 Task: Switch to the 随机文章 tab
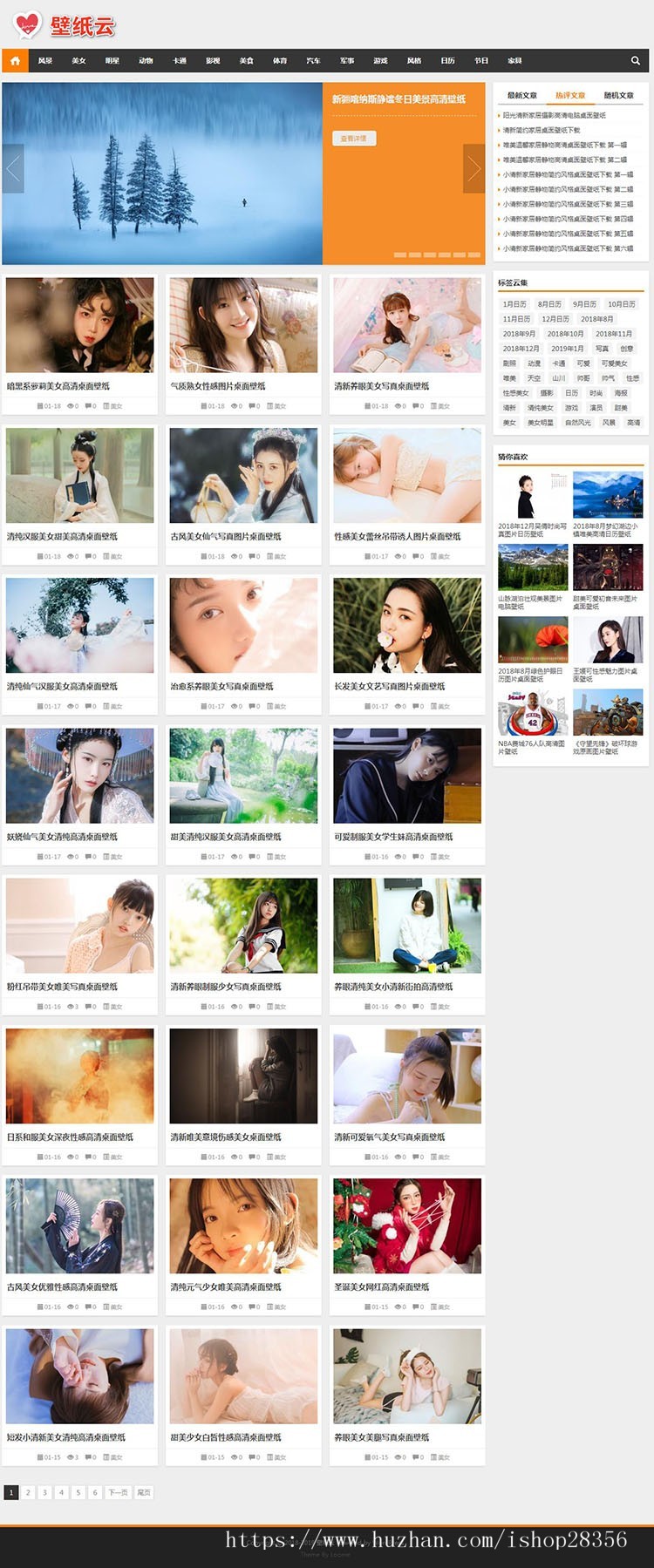[x=618, y=95]
